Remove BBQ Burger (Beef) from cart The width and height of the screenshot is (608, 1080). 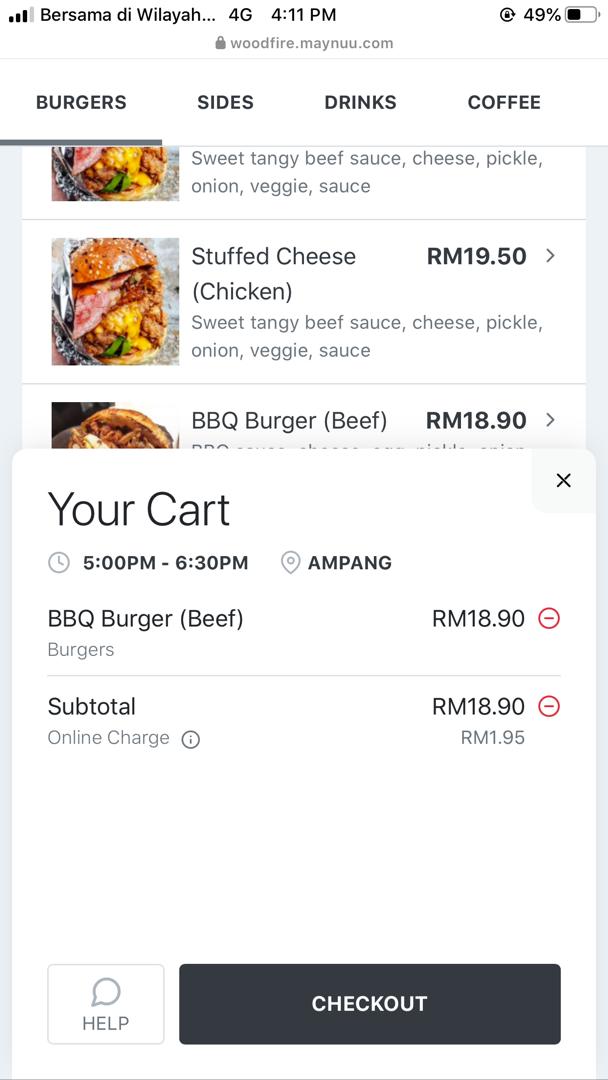(x=549, y=618)
